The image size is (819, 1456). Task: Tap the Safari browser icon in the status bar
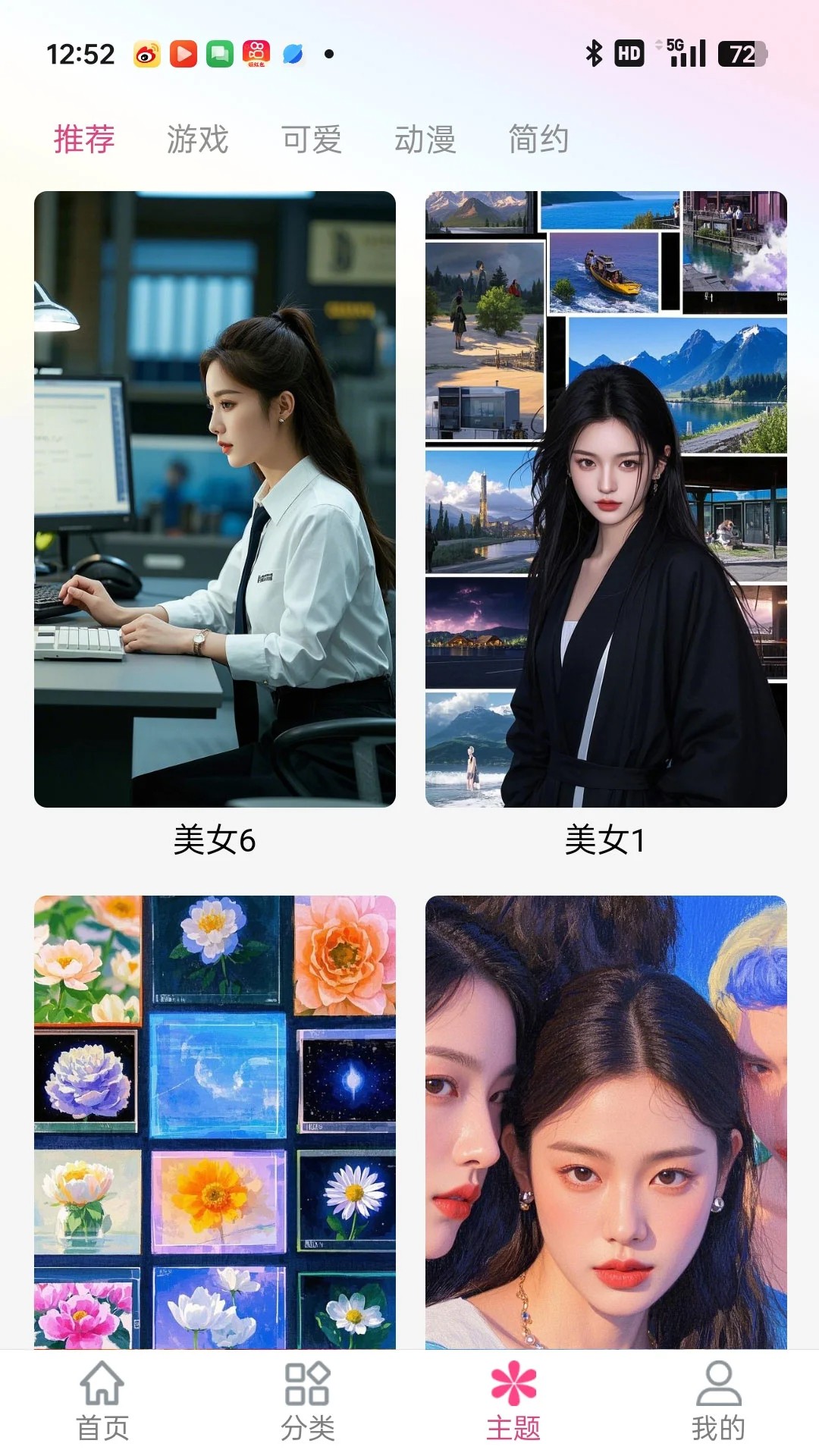(x=295, y=54)
